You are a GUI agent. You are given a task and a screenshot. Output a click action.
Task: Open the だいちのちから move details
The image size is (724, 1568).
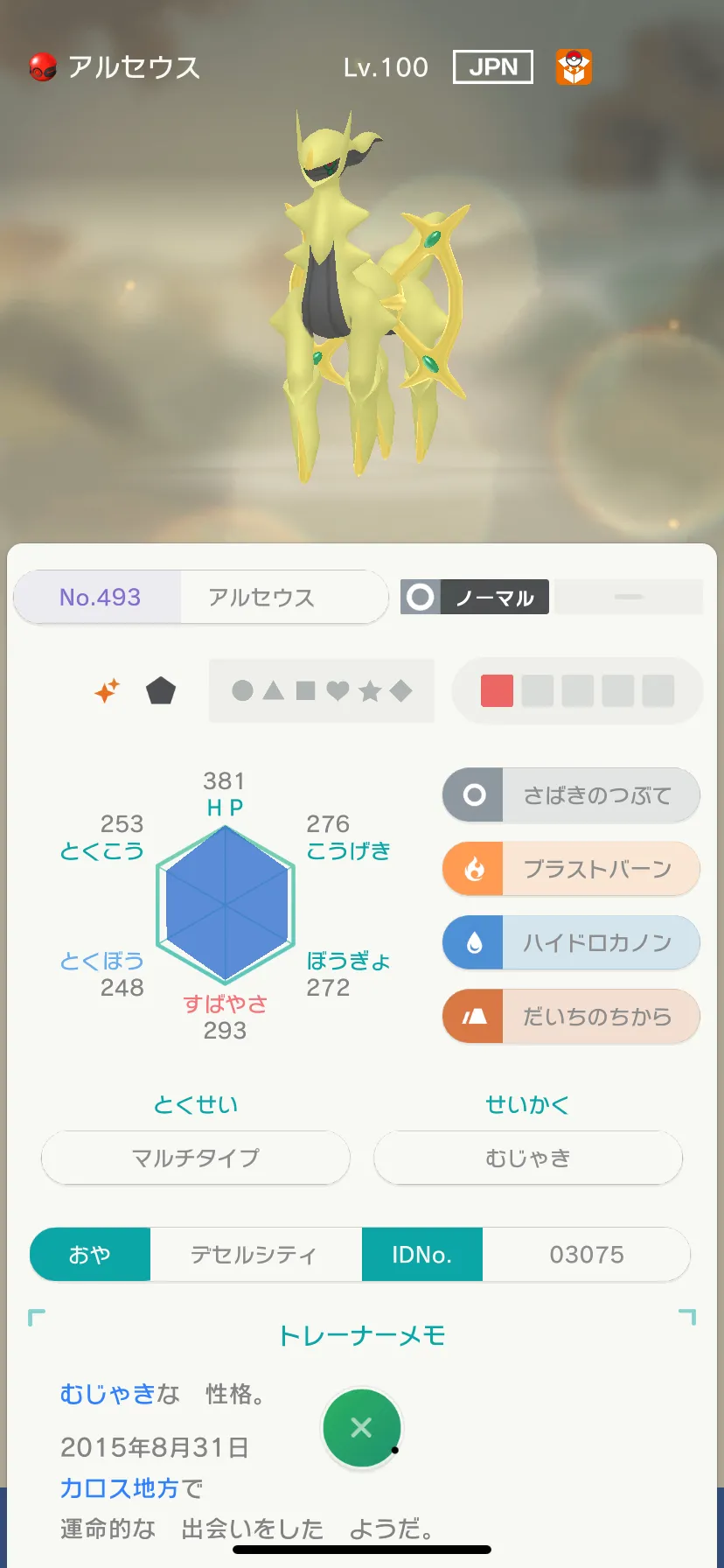coord(571,1016)
